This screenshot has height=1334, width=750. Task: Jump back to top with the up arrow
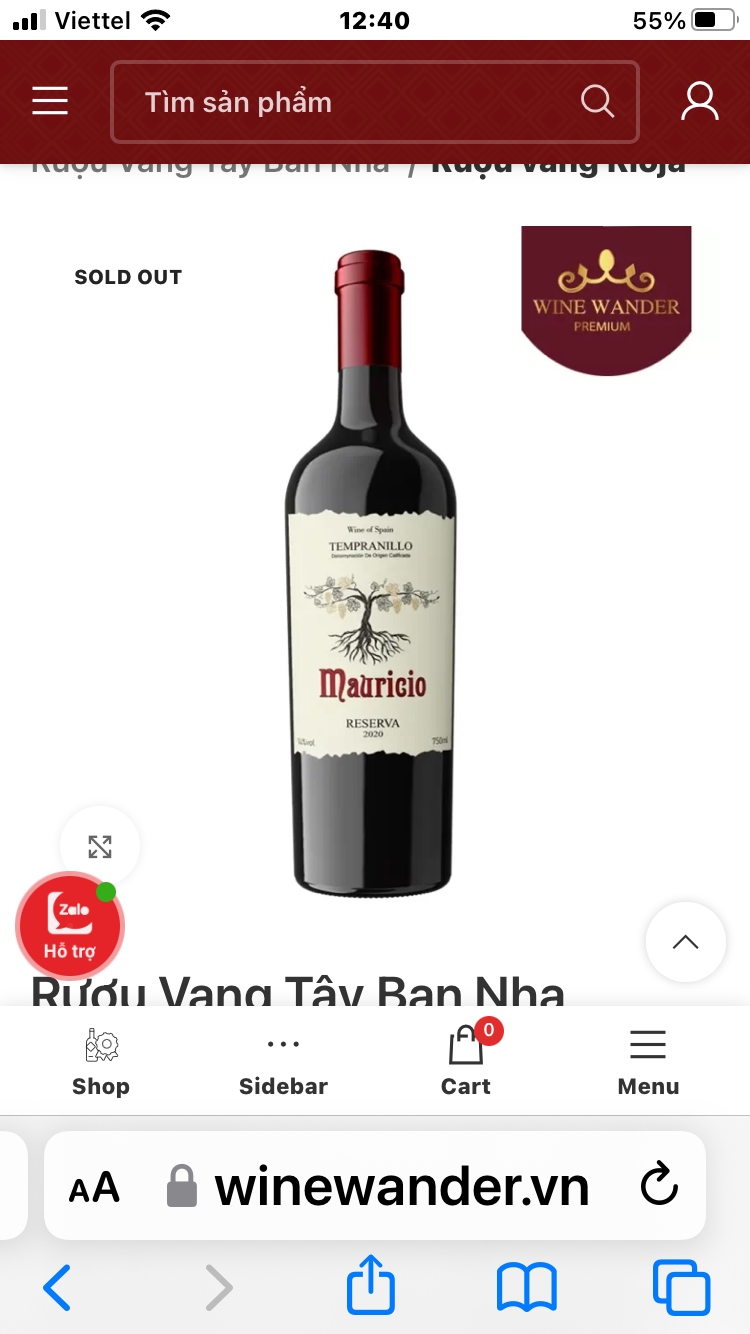click(x=685, y=942)
